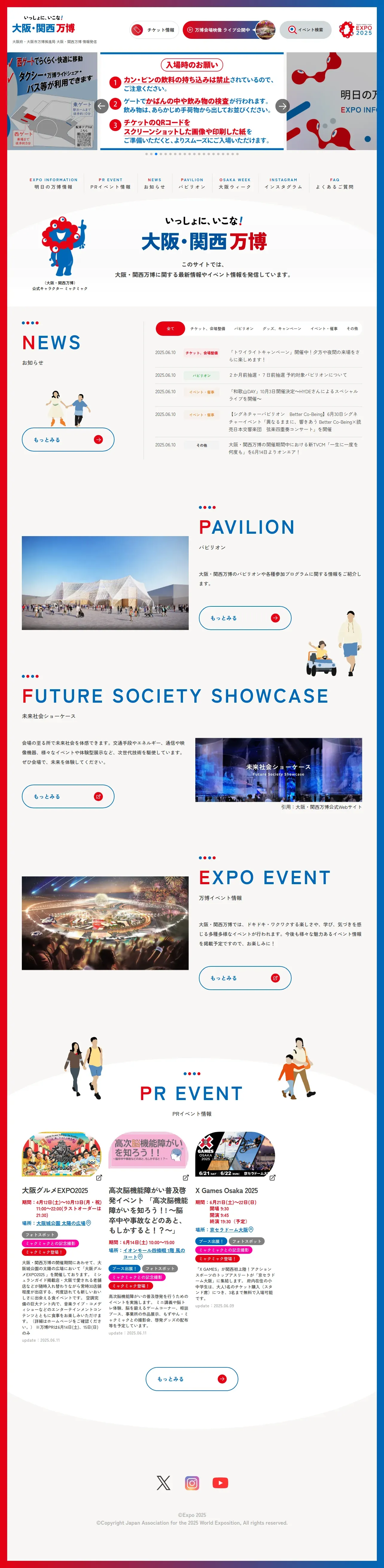
Task: Open 明日の万博情報 in the navigation menu
Action: coord(54,183)
